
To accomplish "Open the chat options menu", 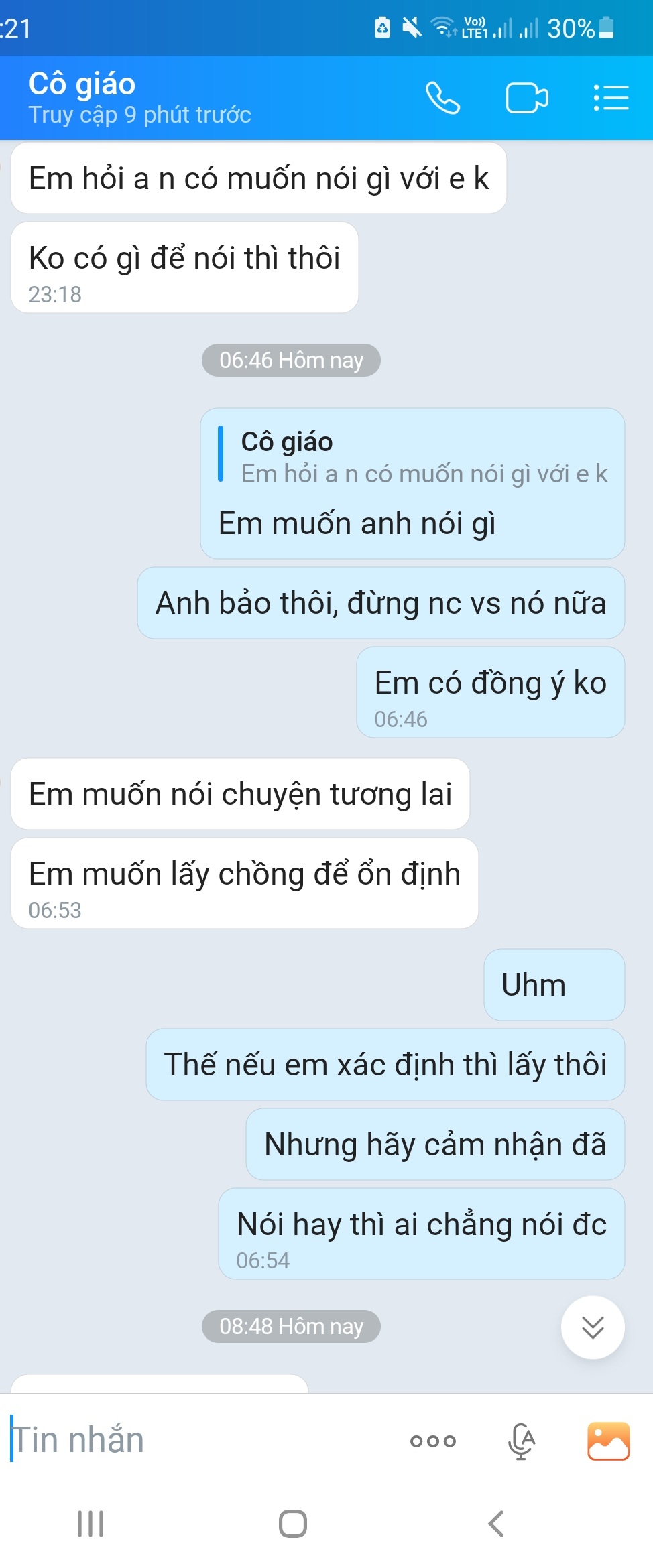I will click(611, 99).
